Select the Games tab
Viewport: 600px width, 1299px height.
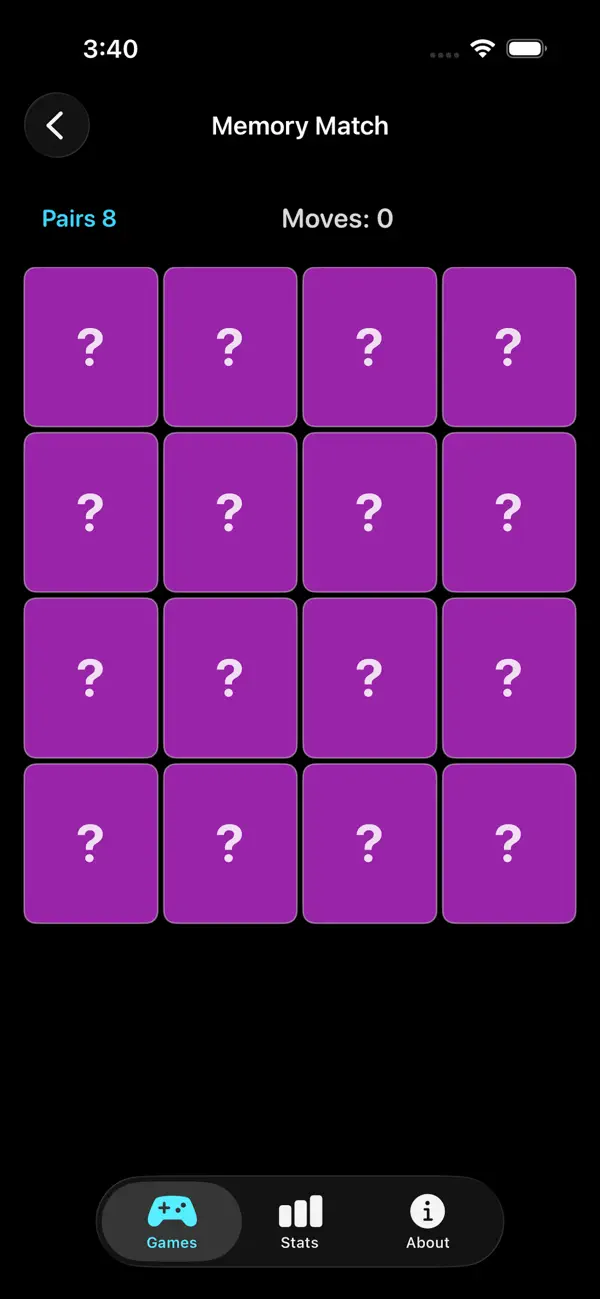pyautogui.click(x=172, y=1222)
